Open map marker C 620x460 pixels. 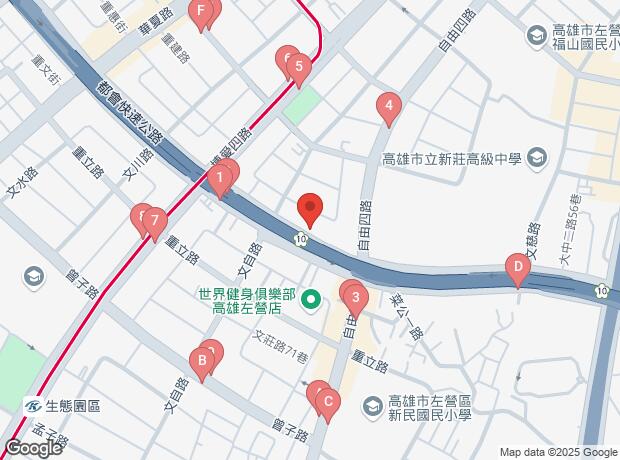[326, 402]
